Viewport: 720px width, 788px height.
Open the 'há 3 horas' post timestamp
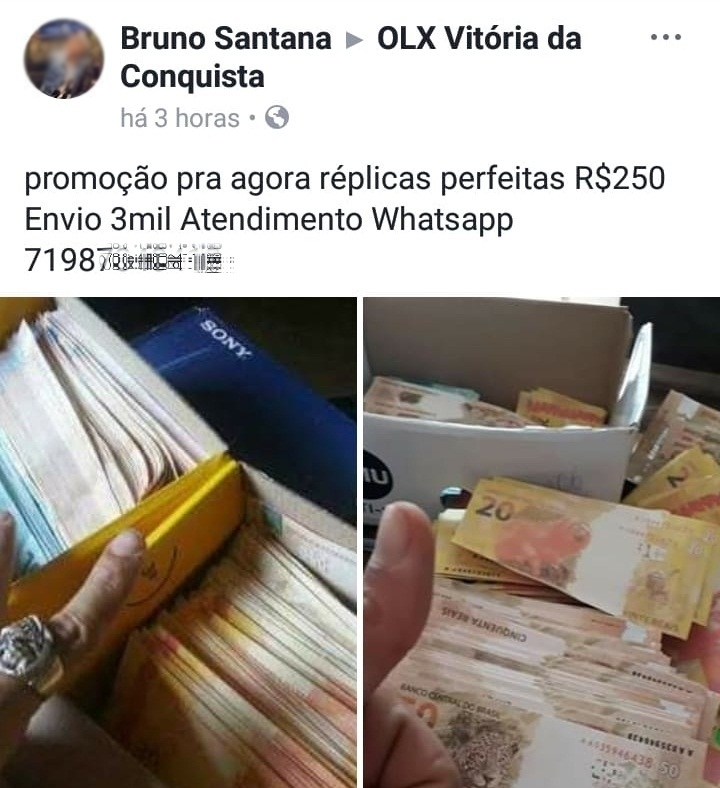point(180,118)
